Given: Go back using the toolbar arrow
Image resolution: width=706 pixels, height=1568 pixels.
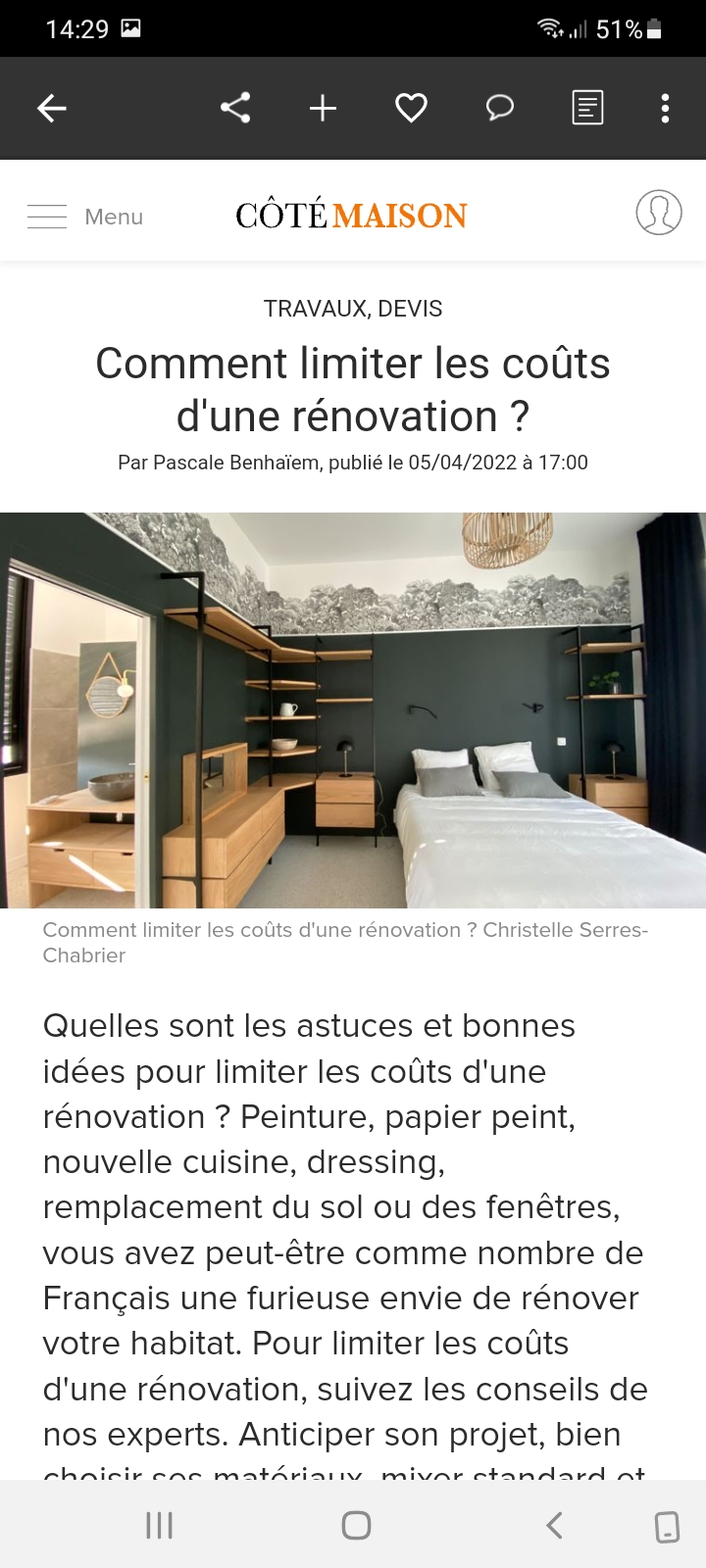Looking at the screenshot, I should tap(52, 108).
